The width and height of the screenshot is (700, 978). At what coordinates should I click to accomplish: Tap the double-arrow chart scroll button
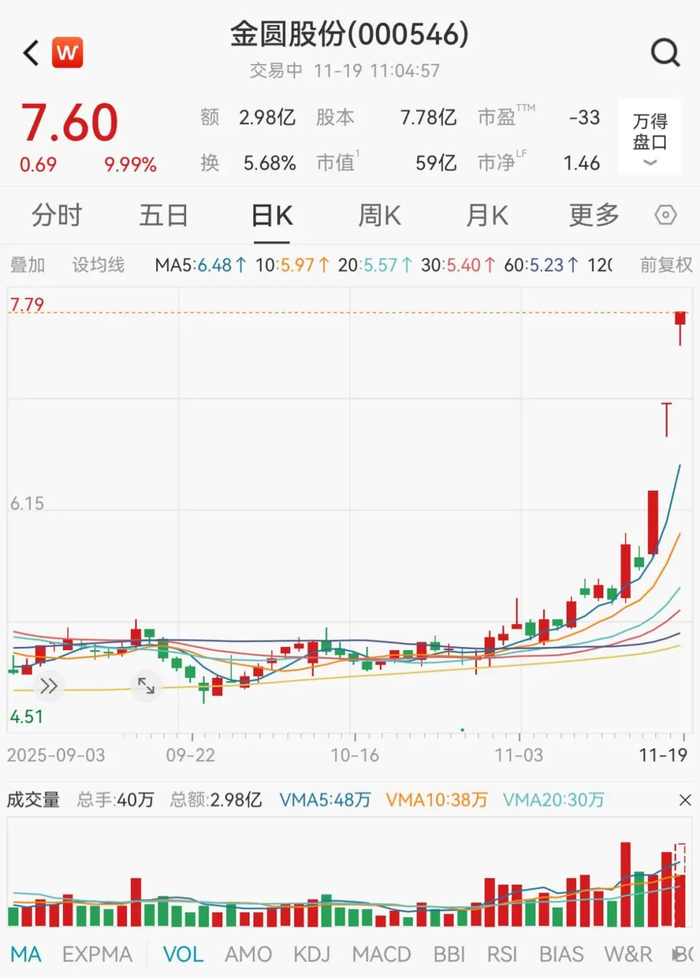tap(48, 686)
